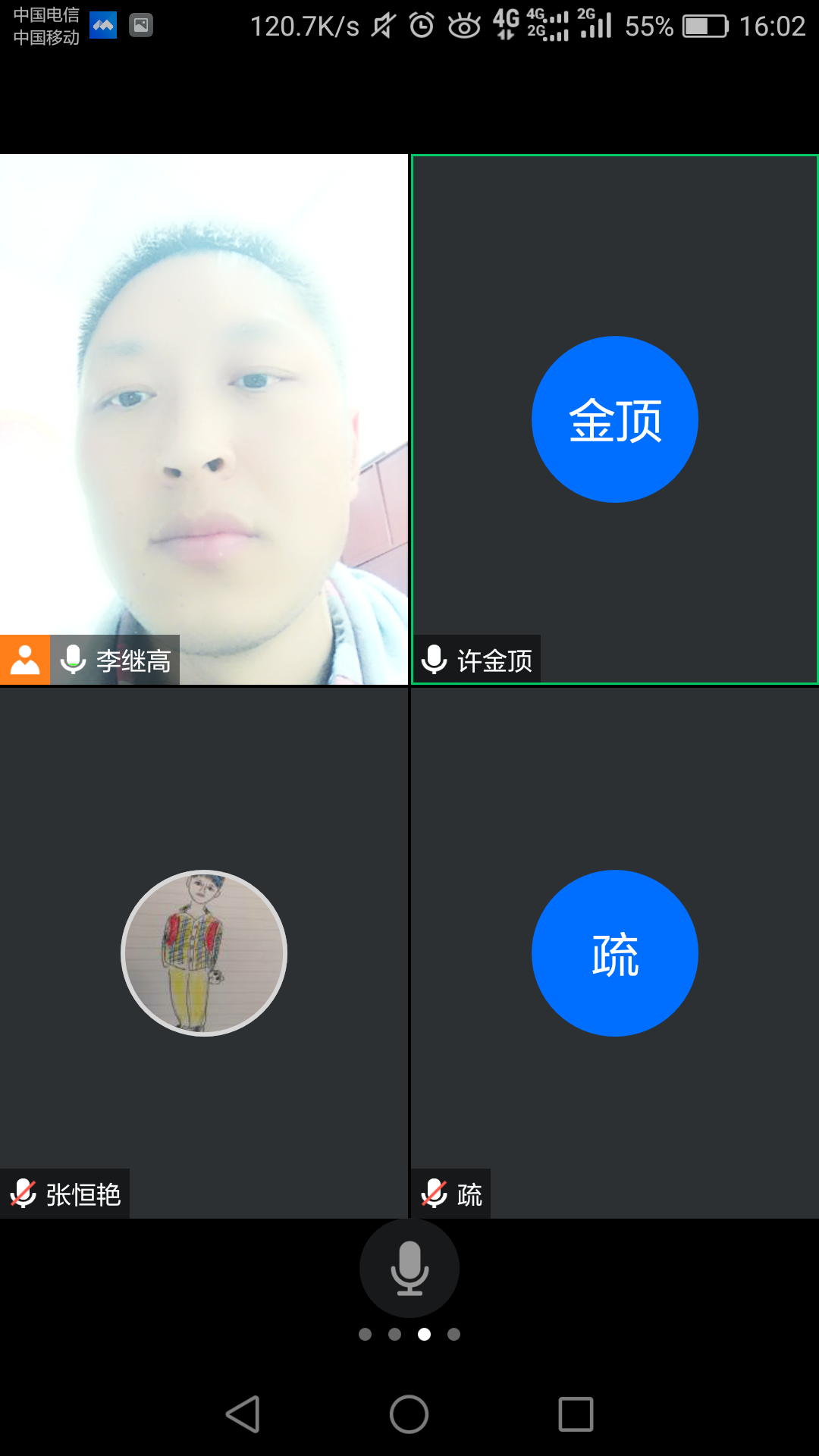819x1456 pixels.
Task: Tap the microphone button to mute yourself
Action: point(409,1268)
